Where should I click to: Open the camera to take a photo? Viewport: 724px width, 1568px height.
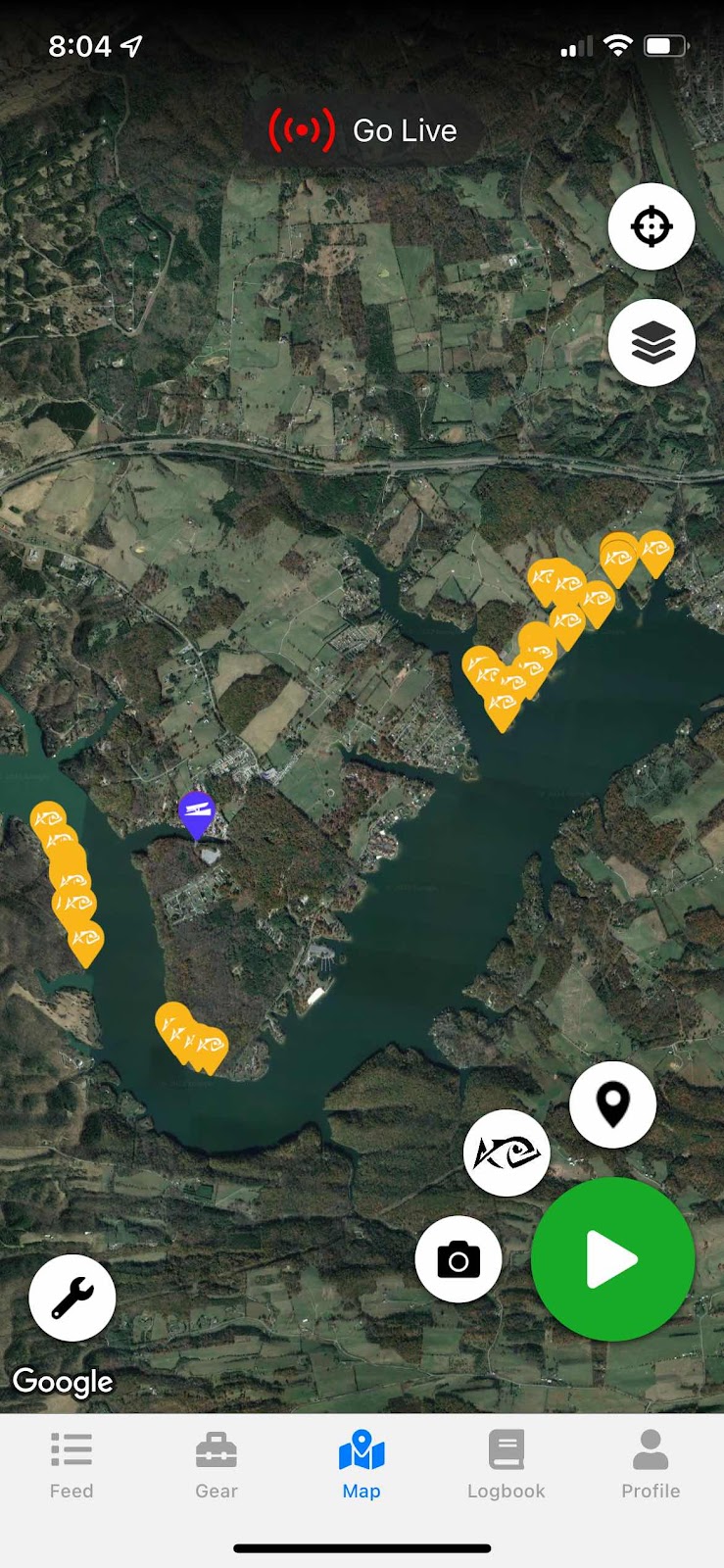459,1259
